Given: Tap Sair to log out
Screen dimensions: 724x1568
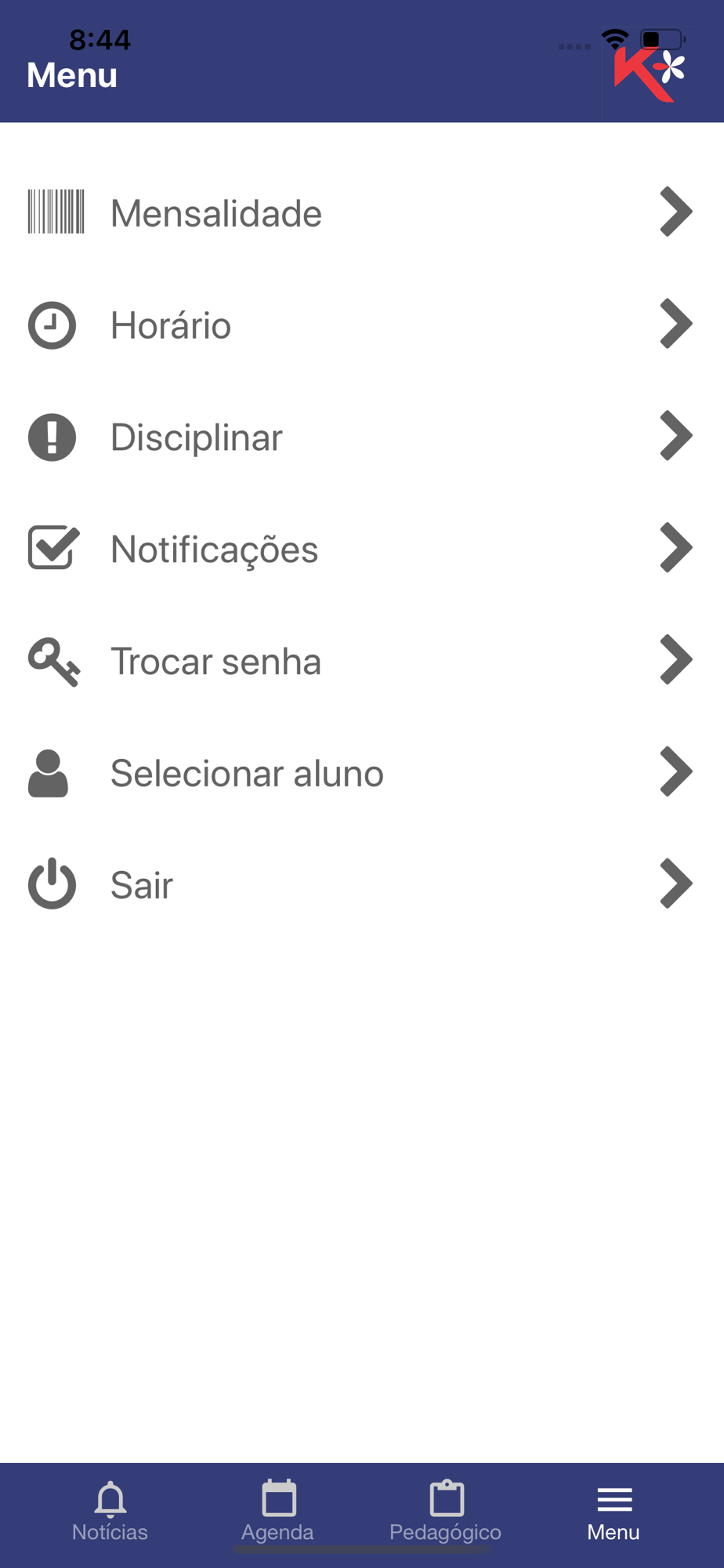Looking at the screenshot, I should point(360,884).
